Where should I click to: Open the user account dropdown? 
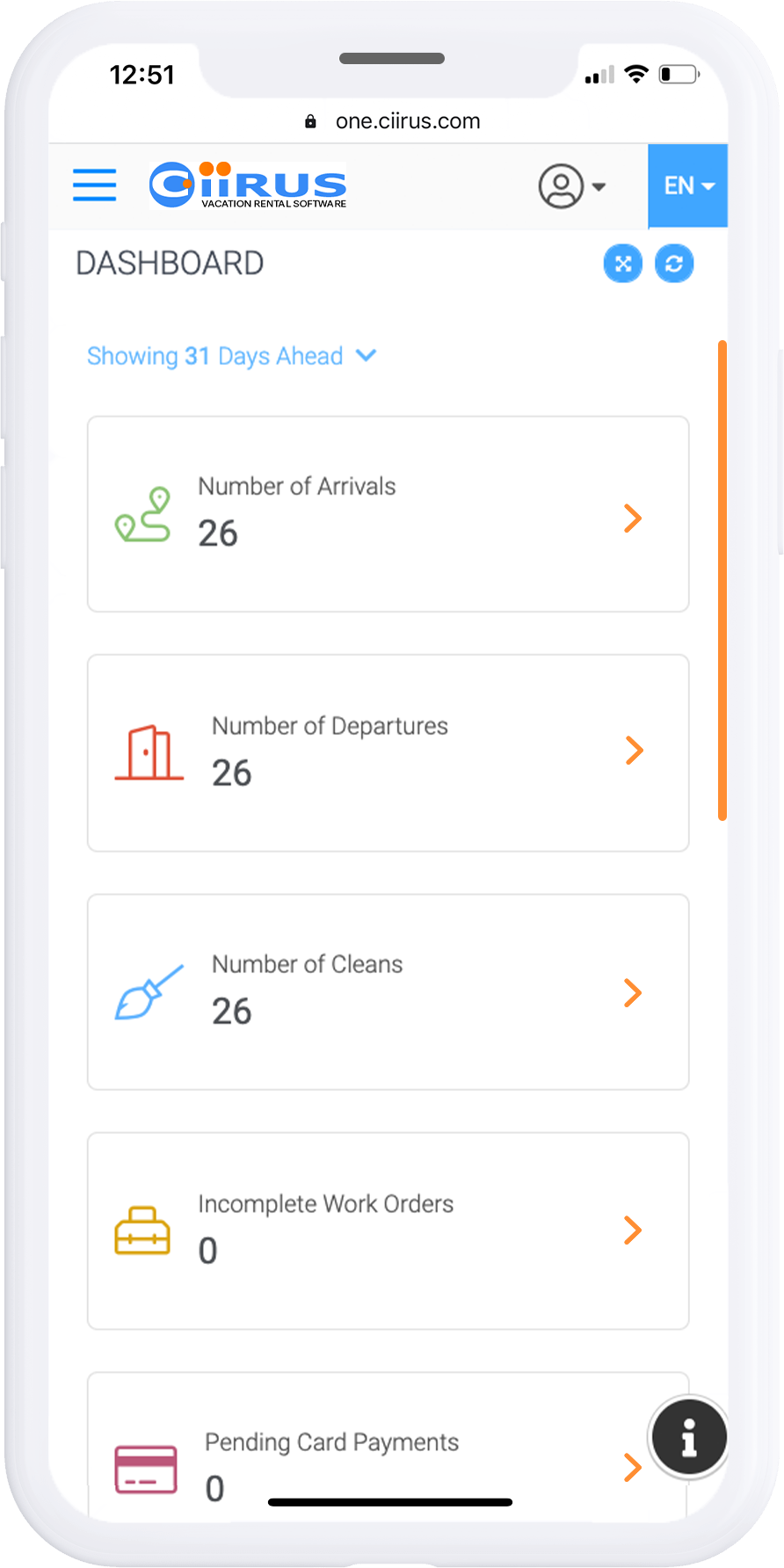pos(572,186)
